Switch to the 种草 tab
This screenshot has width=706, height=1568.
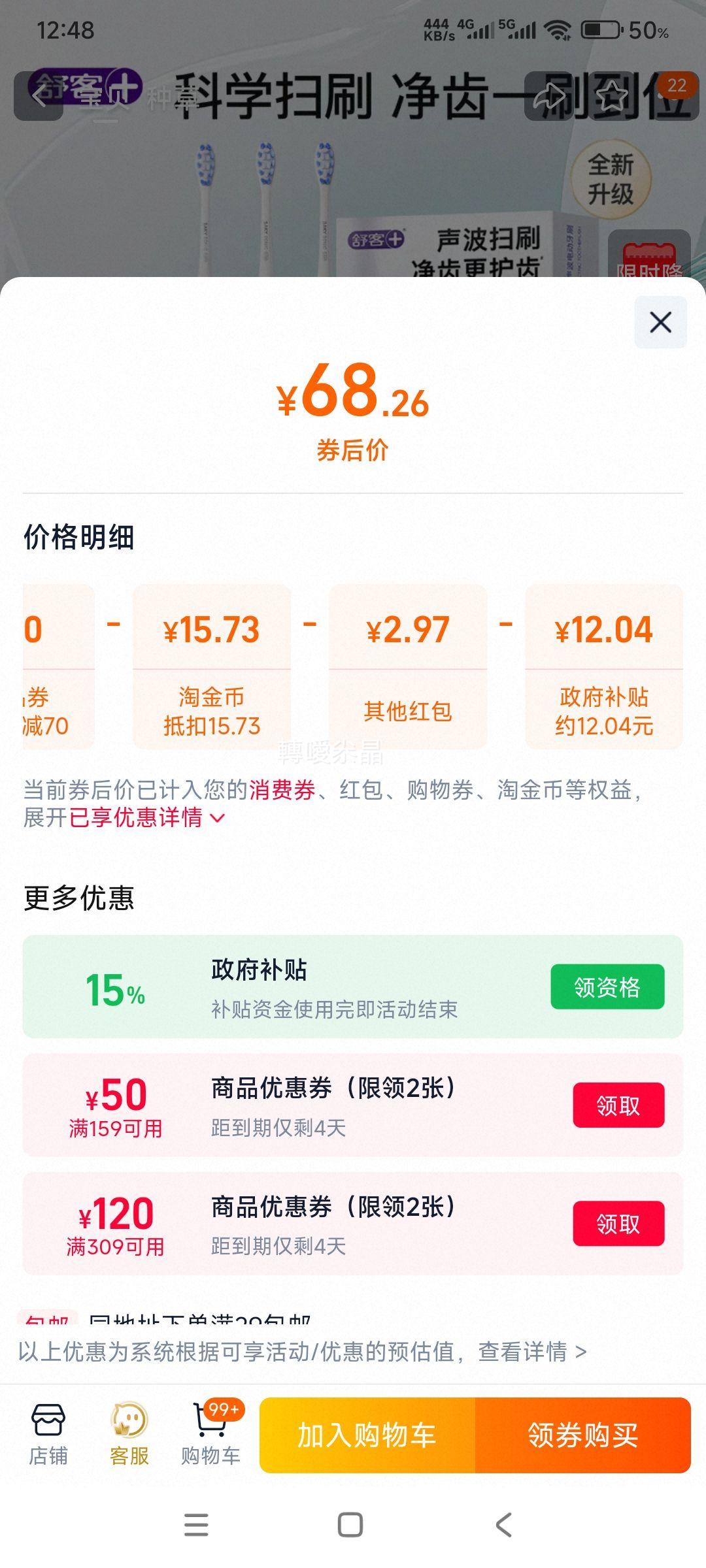[x=170, y=99]
